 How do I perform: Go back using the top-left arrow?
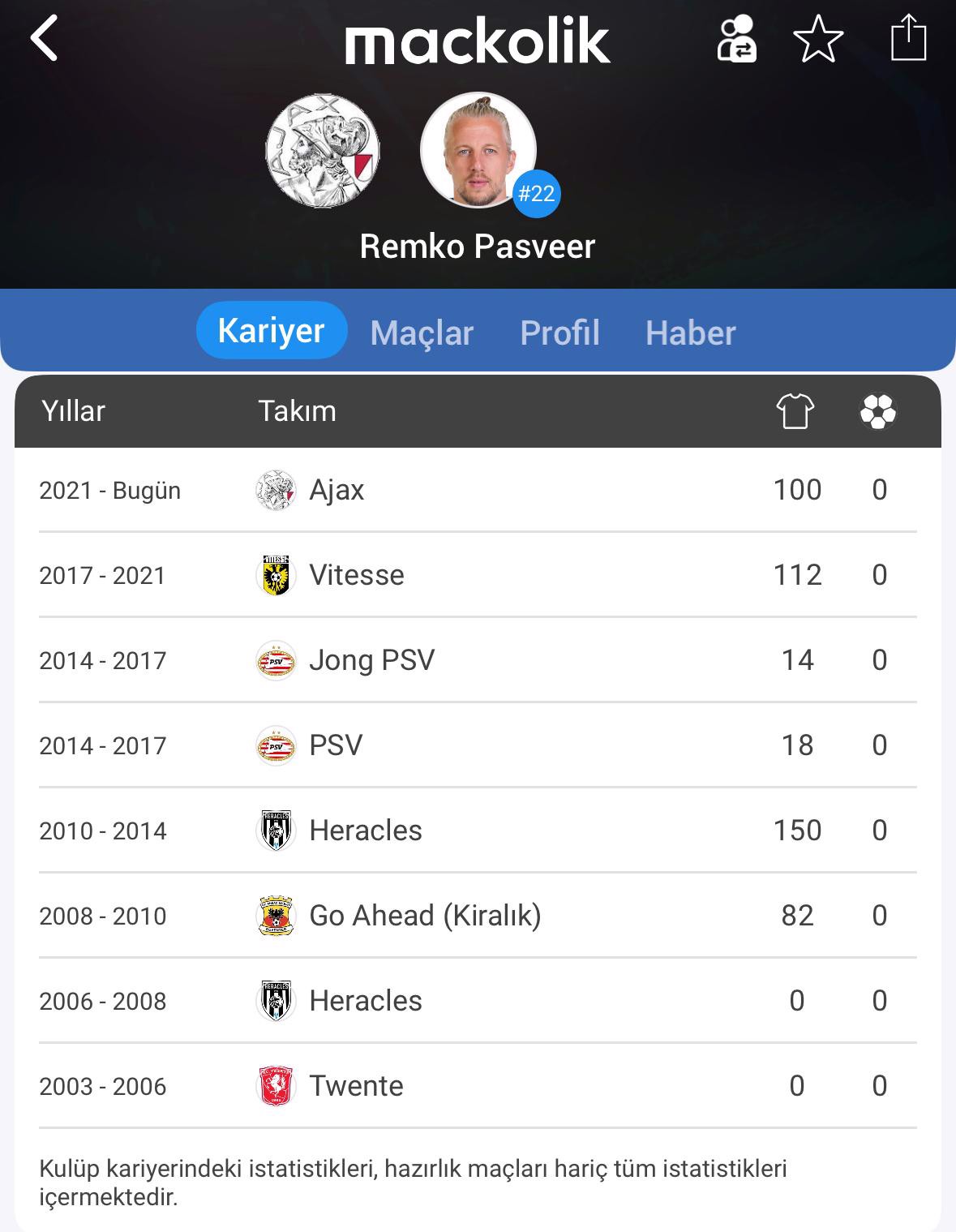pos(45,38)
